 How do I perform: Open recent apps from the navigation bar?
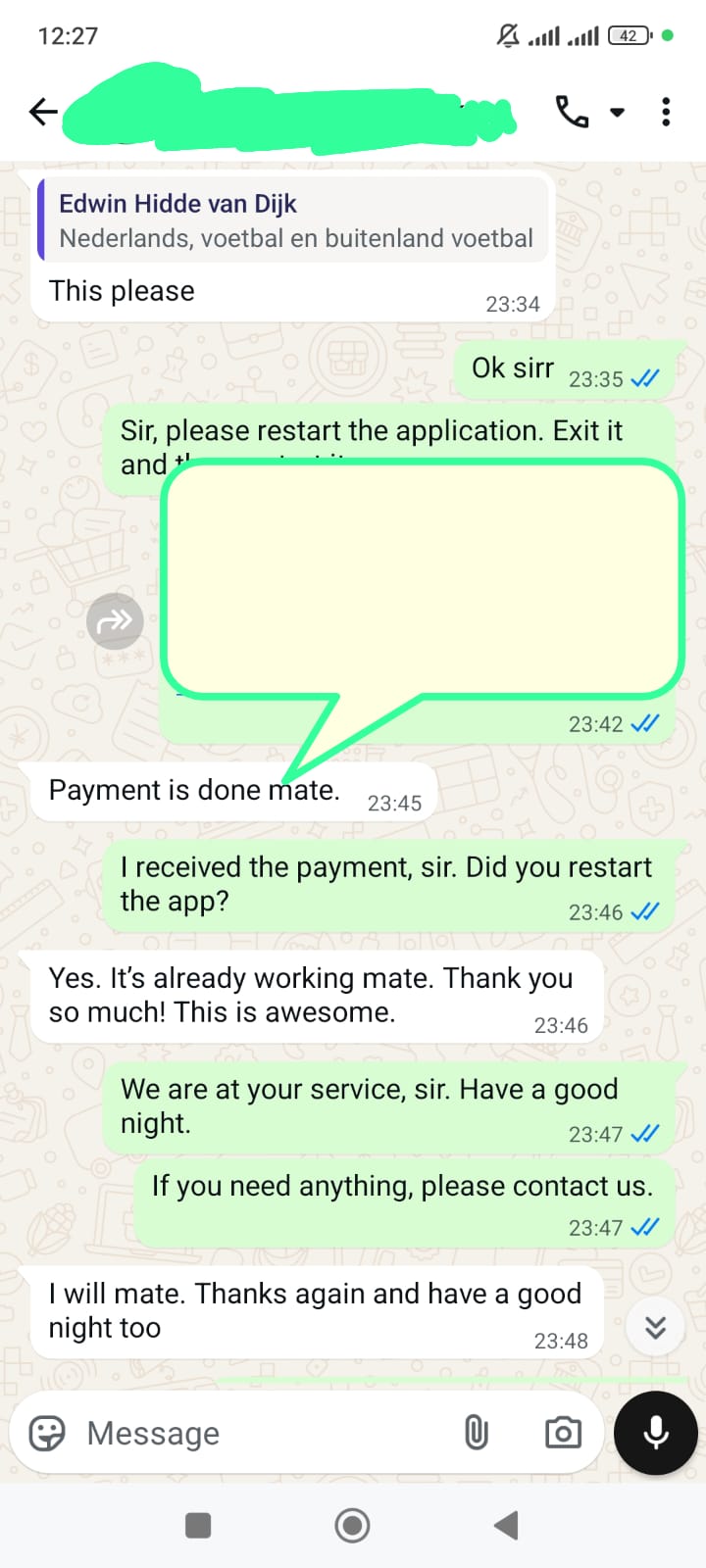tap(198, 1525)
